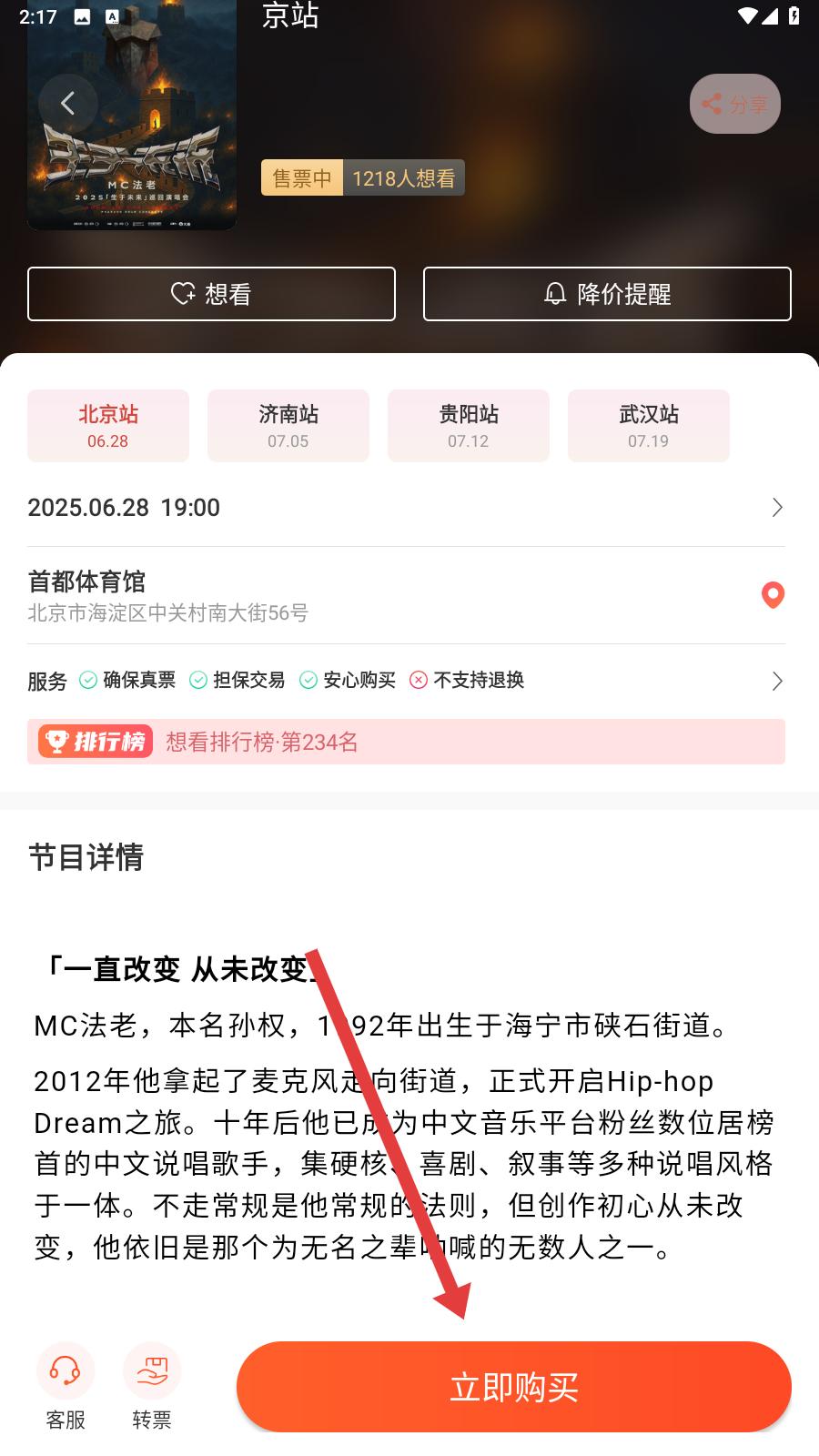The width and height of the screenshot is (819, 1456).
Task: Switch to the 济南站 07.05 tab
Action: pos(288,426)
